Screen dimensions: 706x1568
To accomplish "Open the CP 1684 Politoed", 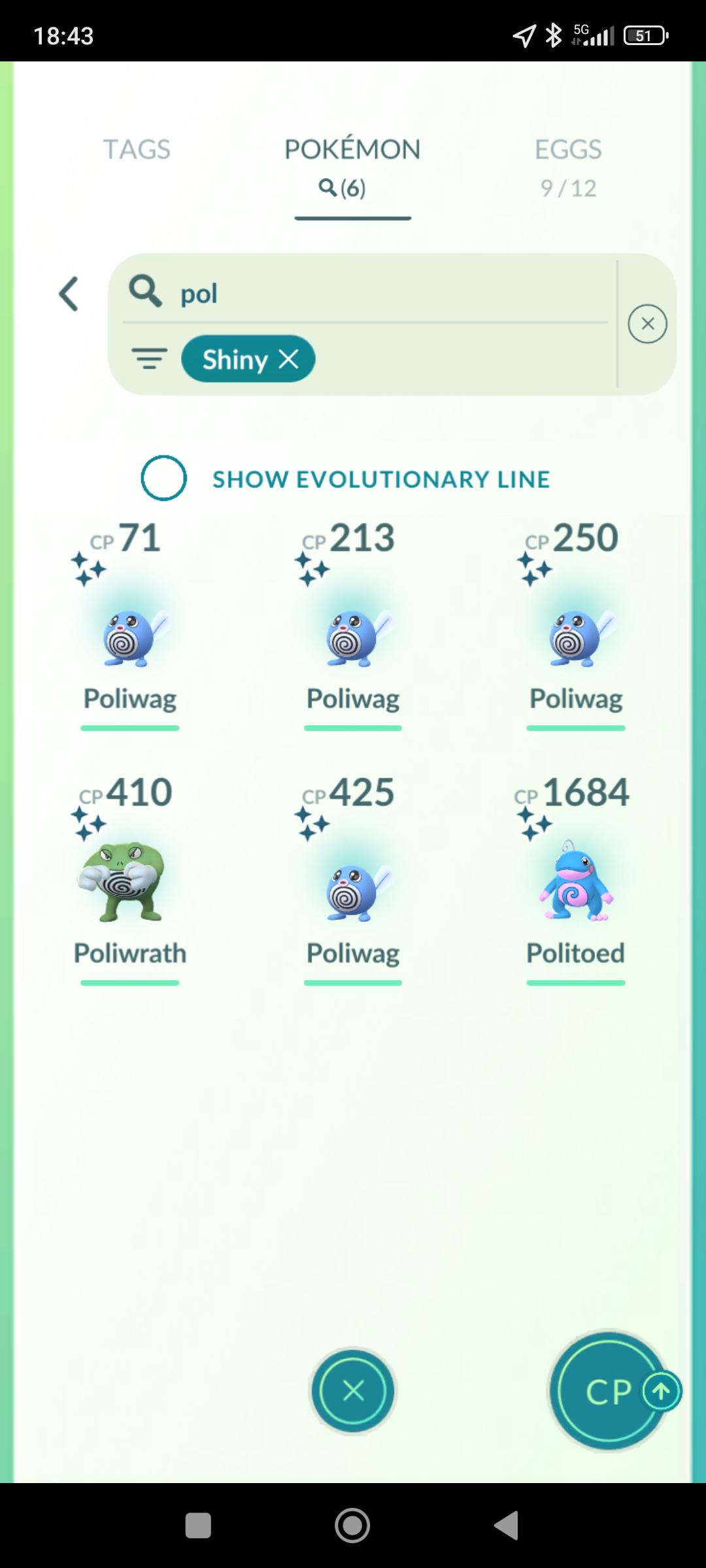I will tap(575, 880).
